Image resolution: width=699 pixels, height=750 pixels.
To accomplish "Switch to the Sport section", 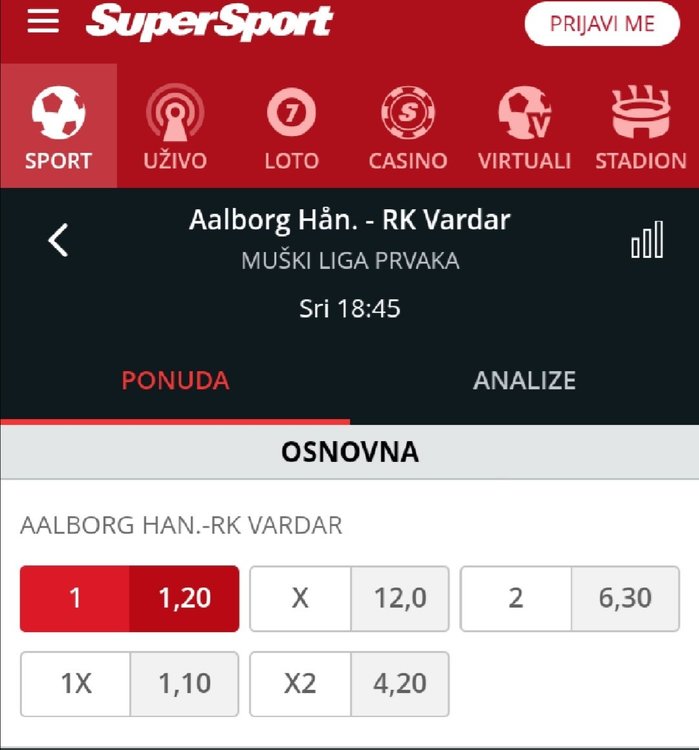I will click(x=58, y=127).
